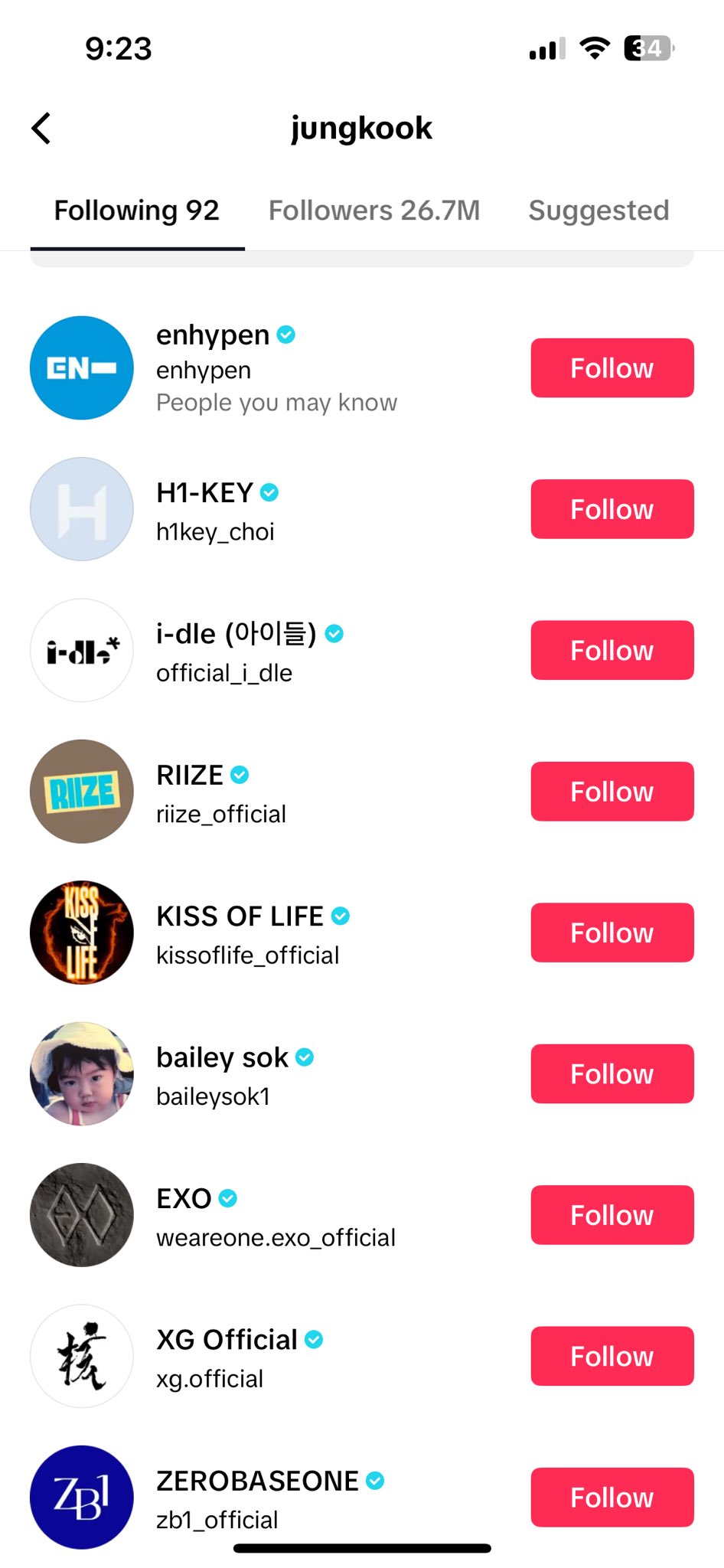
Task: Follow EXO
Action: pyautogui.click(x=611, y=1215)
